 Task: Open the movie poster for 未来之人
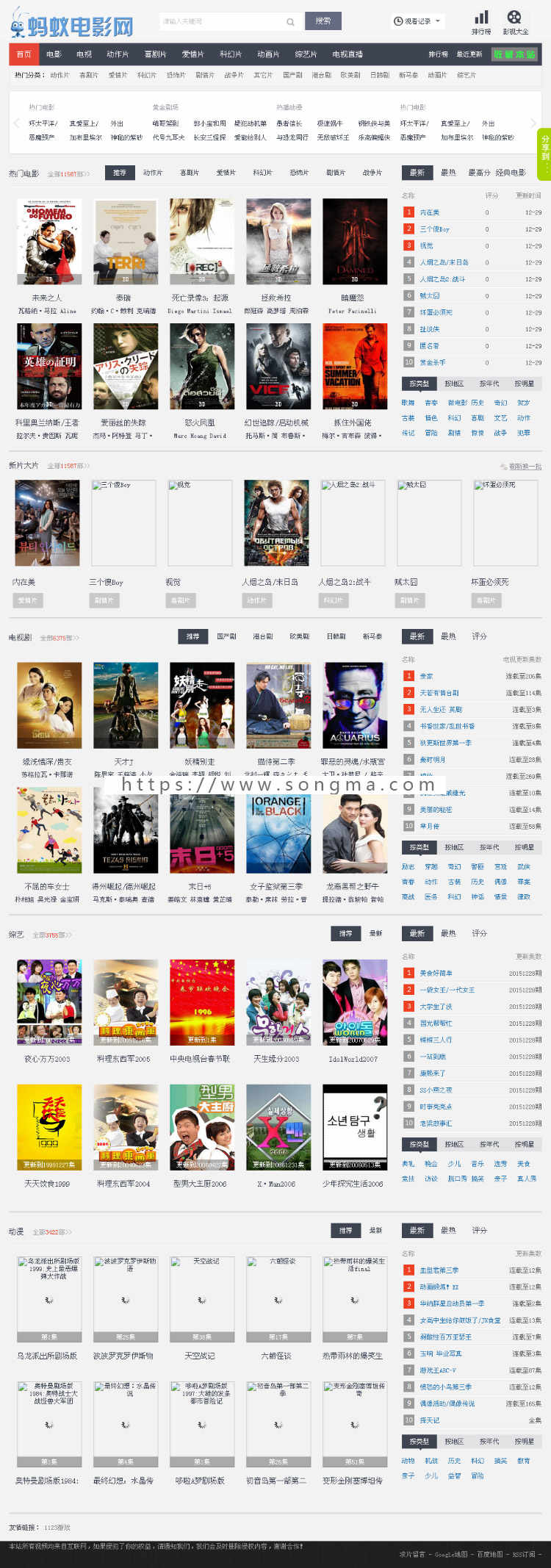[x=49, y=241]
